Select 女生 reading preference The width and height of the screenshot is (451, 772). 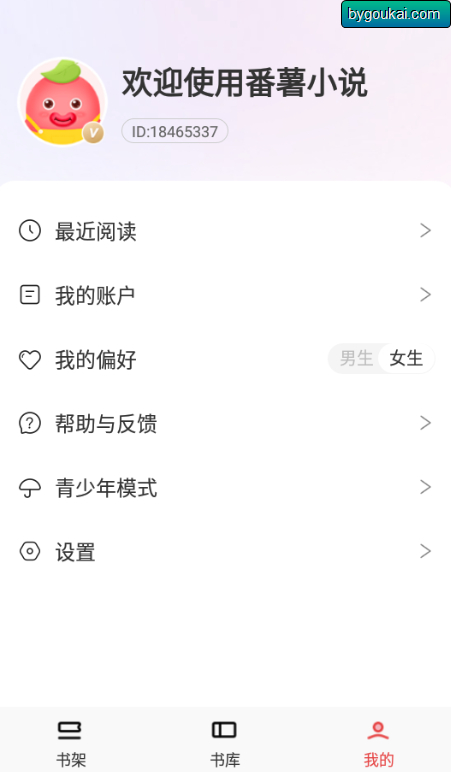click(x=406, y=358)
